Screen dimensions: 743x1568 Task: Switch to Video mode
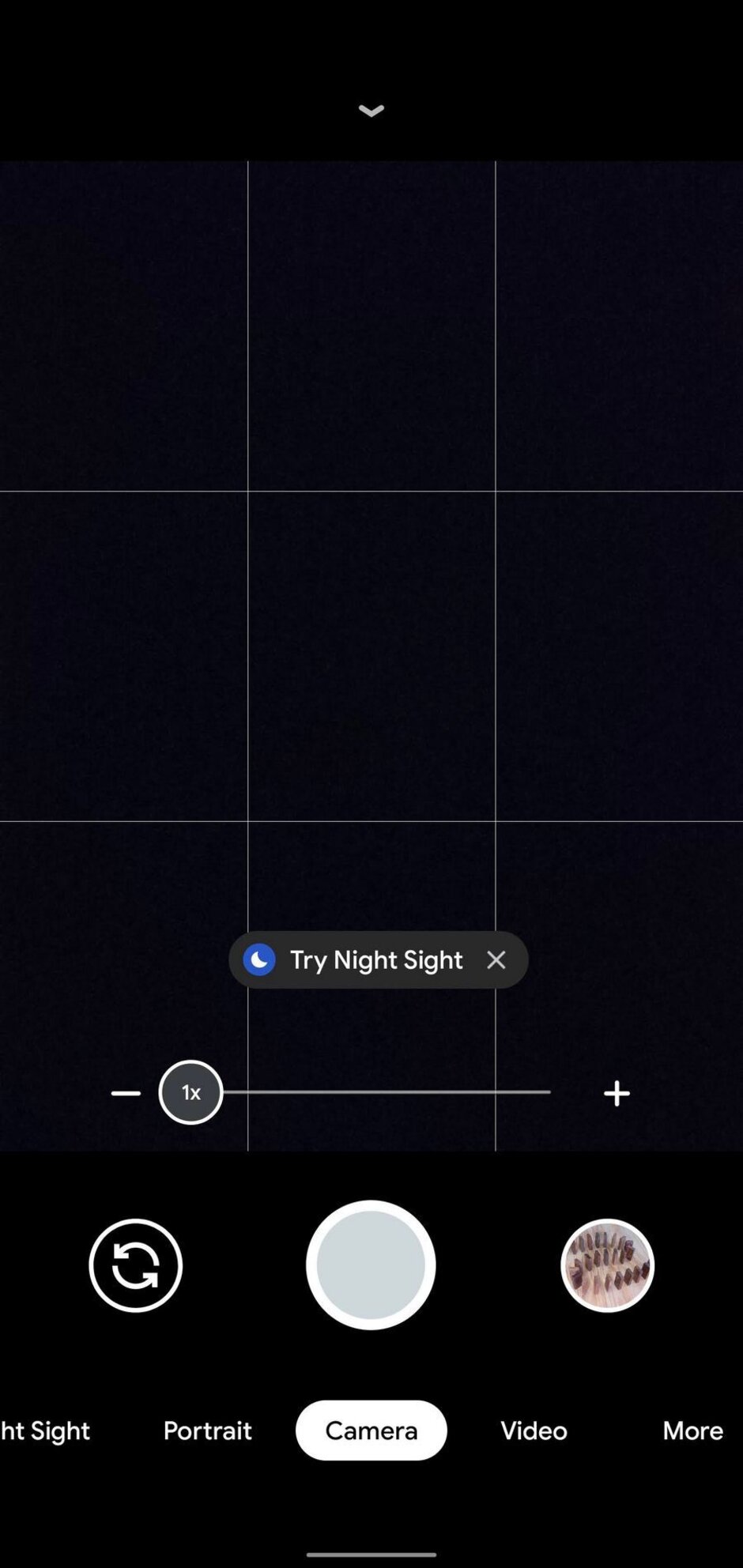click(534, 1430)
